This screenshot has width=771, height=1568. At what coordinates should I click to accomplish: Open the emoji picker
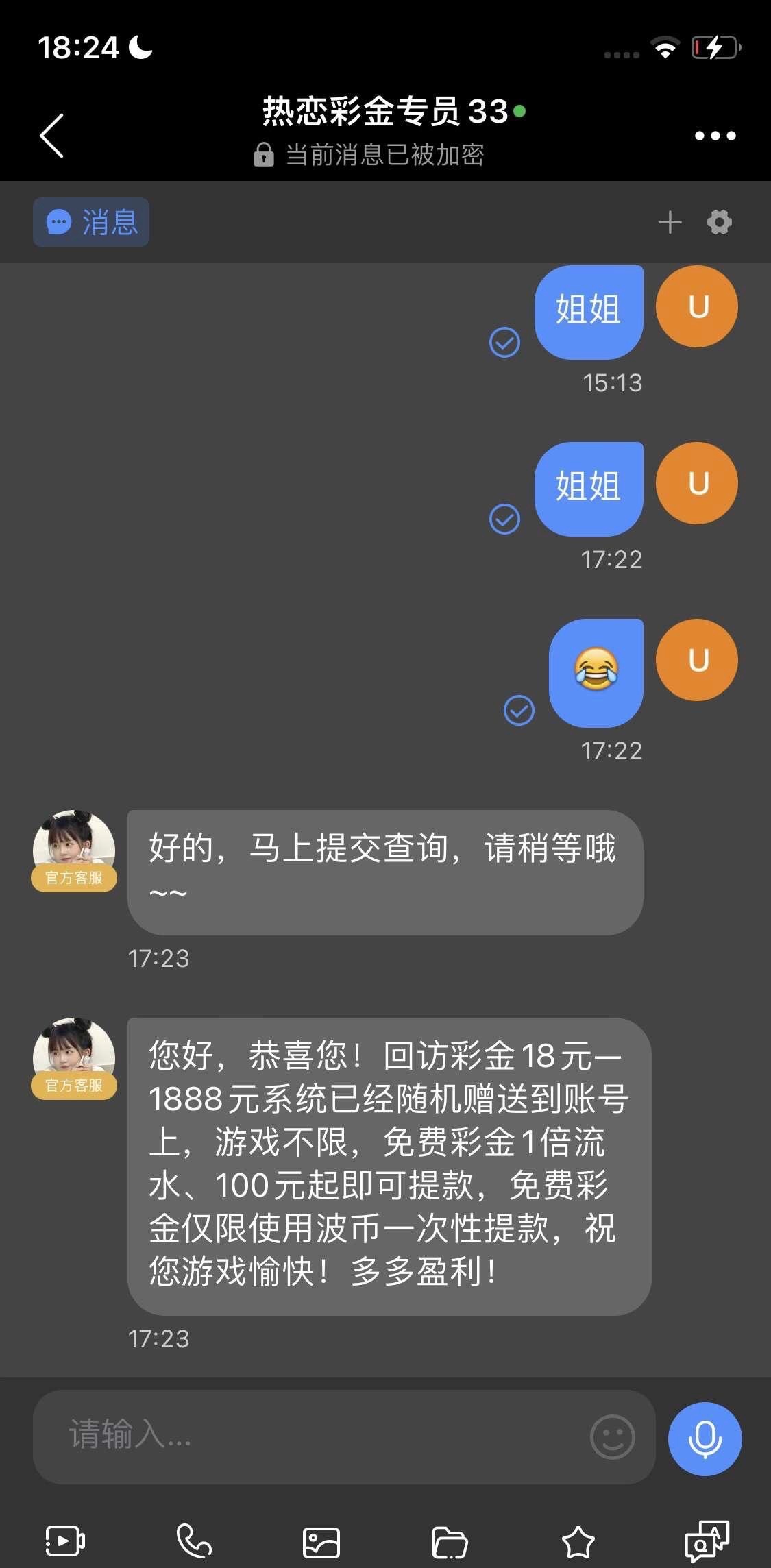tap(612, 1436)
